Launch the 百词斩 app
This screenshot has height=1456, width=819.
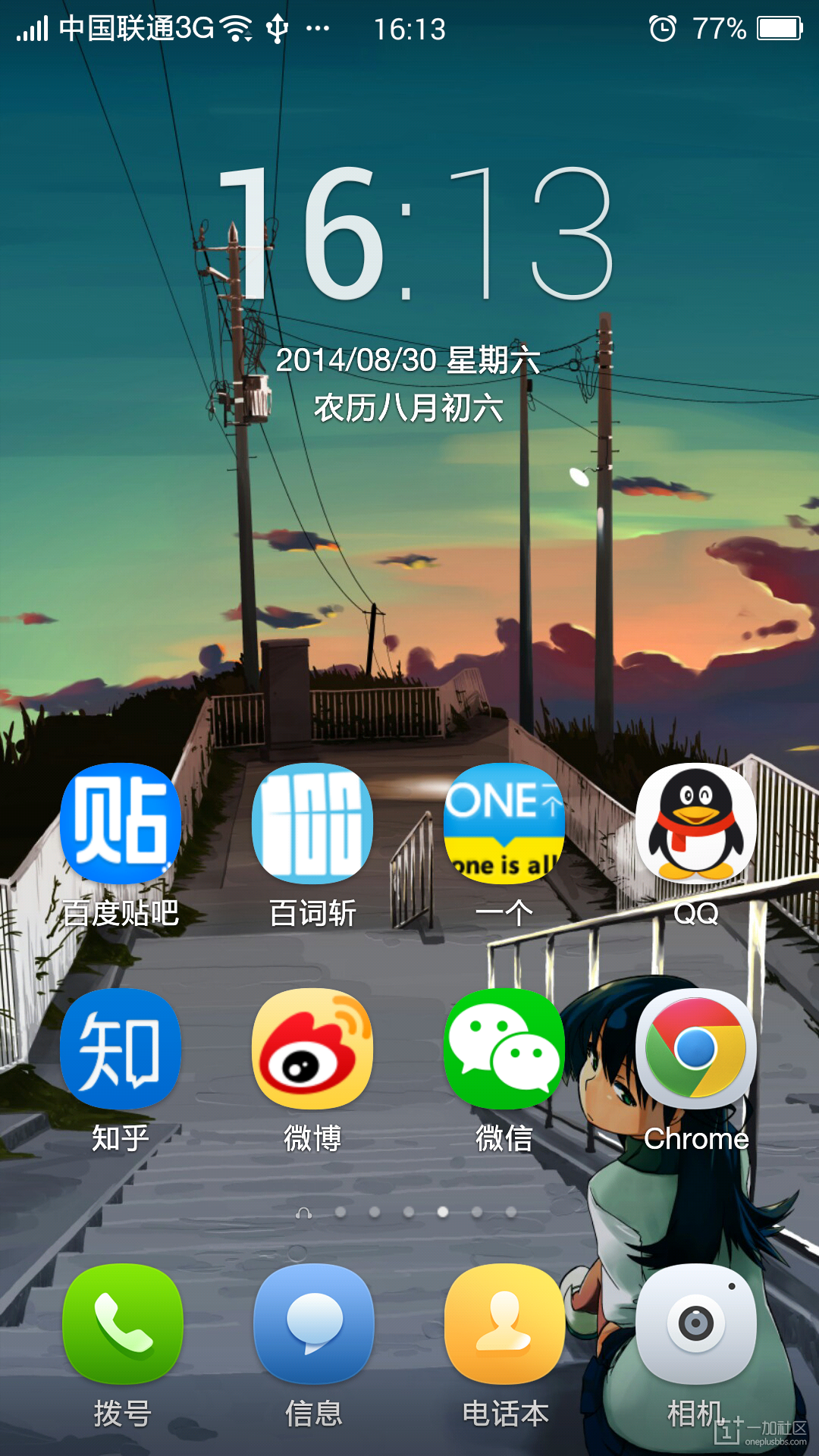tap(312, 824)
